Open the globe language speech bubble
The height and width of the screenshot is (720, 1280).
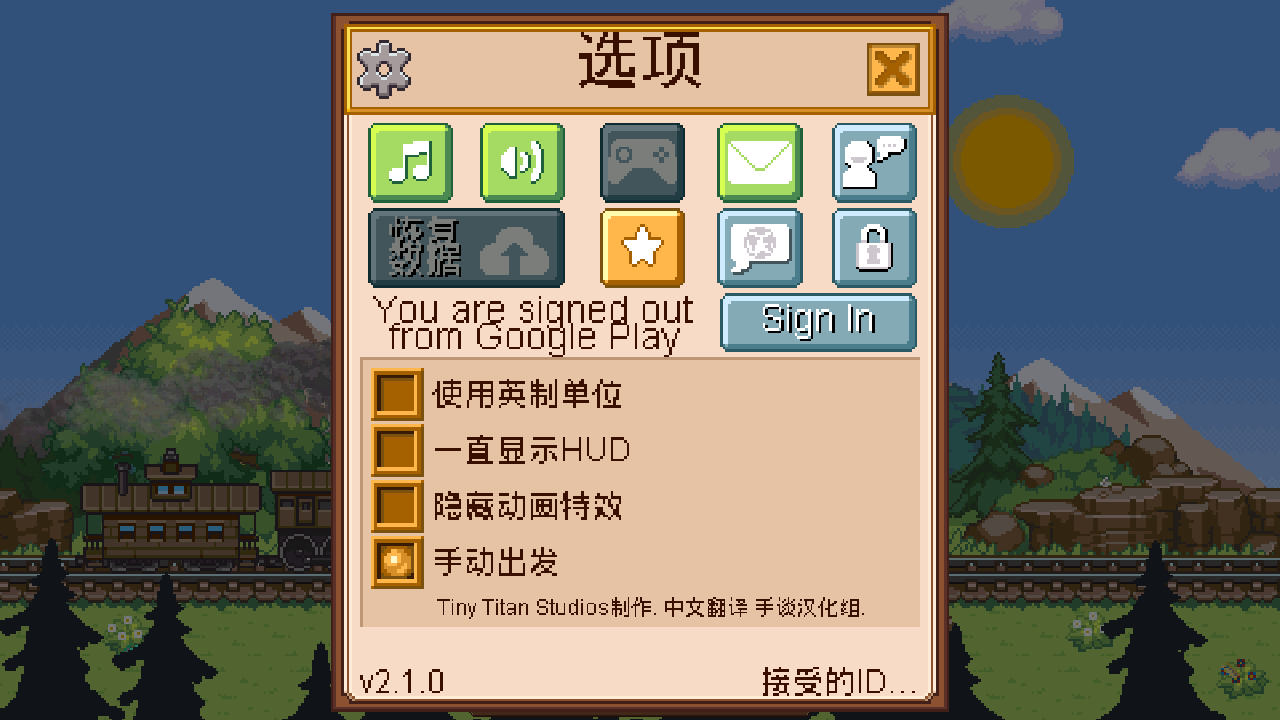pos(759,248)
